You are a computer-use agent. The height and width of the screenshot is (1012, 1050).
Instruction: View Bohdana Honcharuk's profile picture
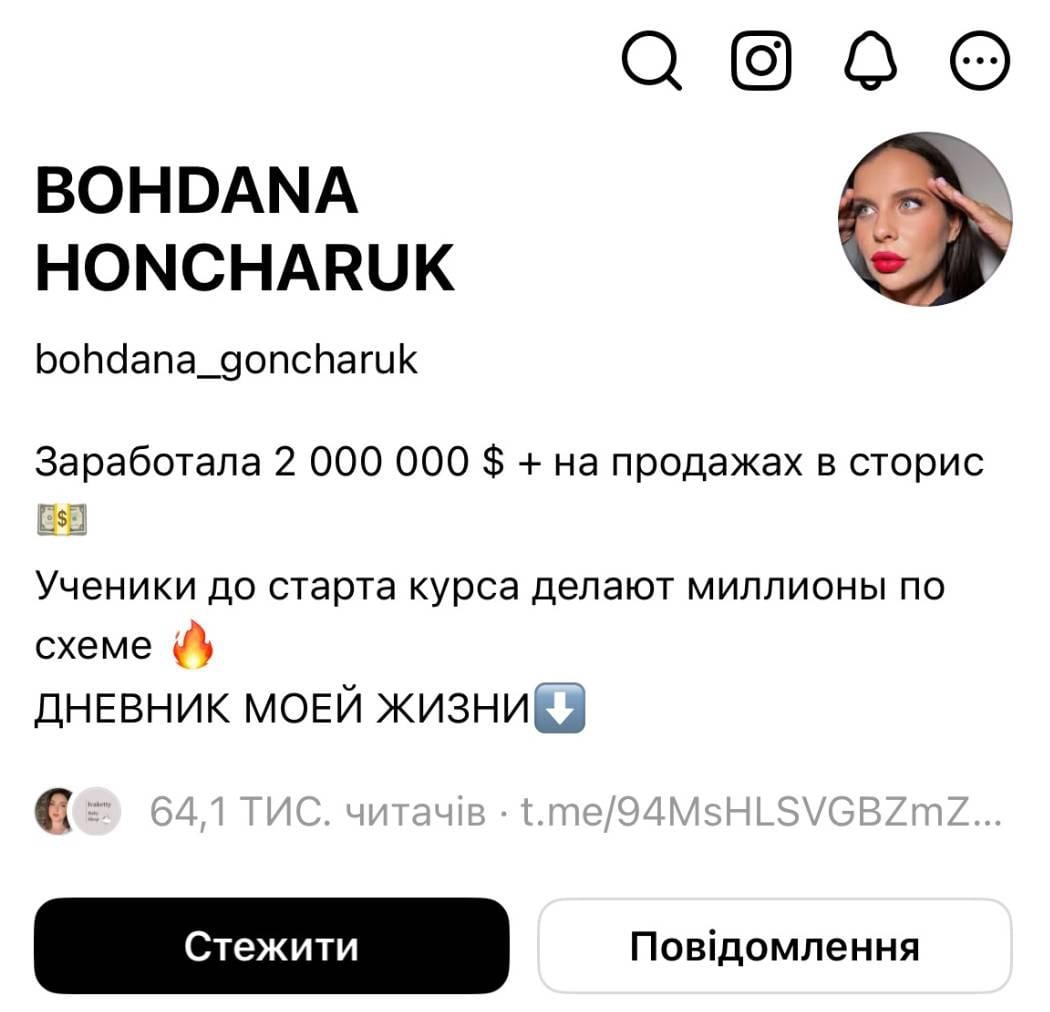(924, 219)
